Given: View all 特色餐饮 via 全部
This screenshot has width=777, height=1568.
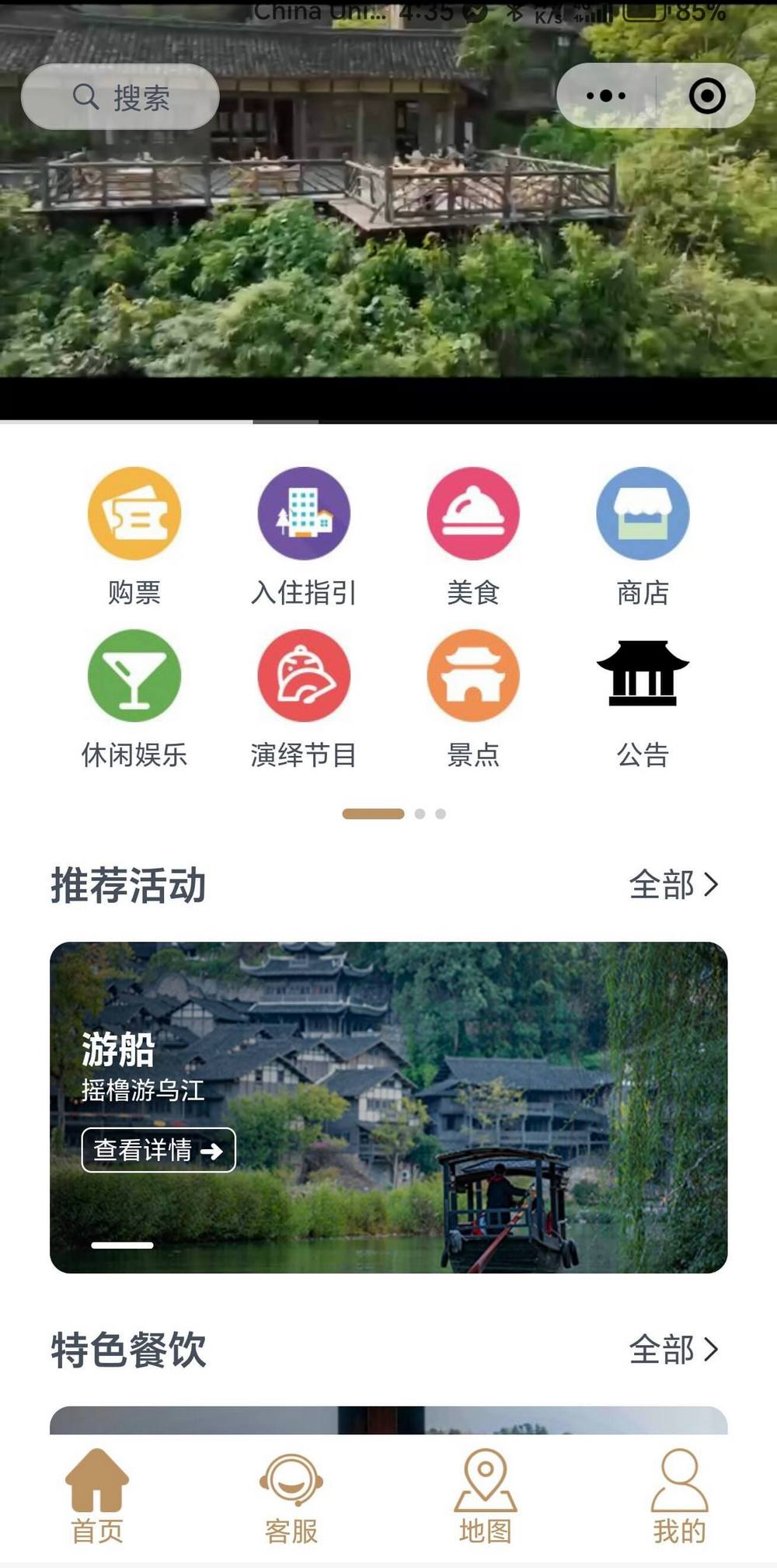Looking at the screenshot, I should (x=673, y=1350).
